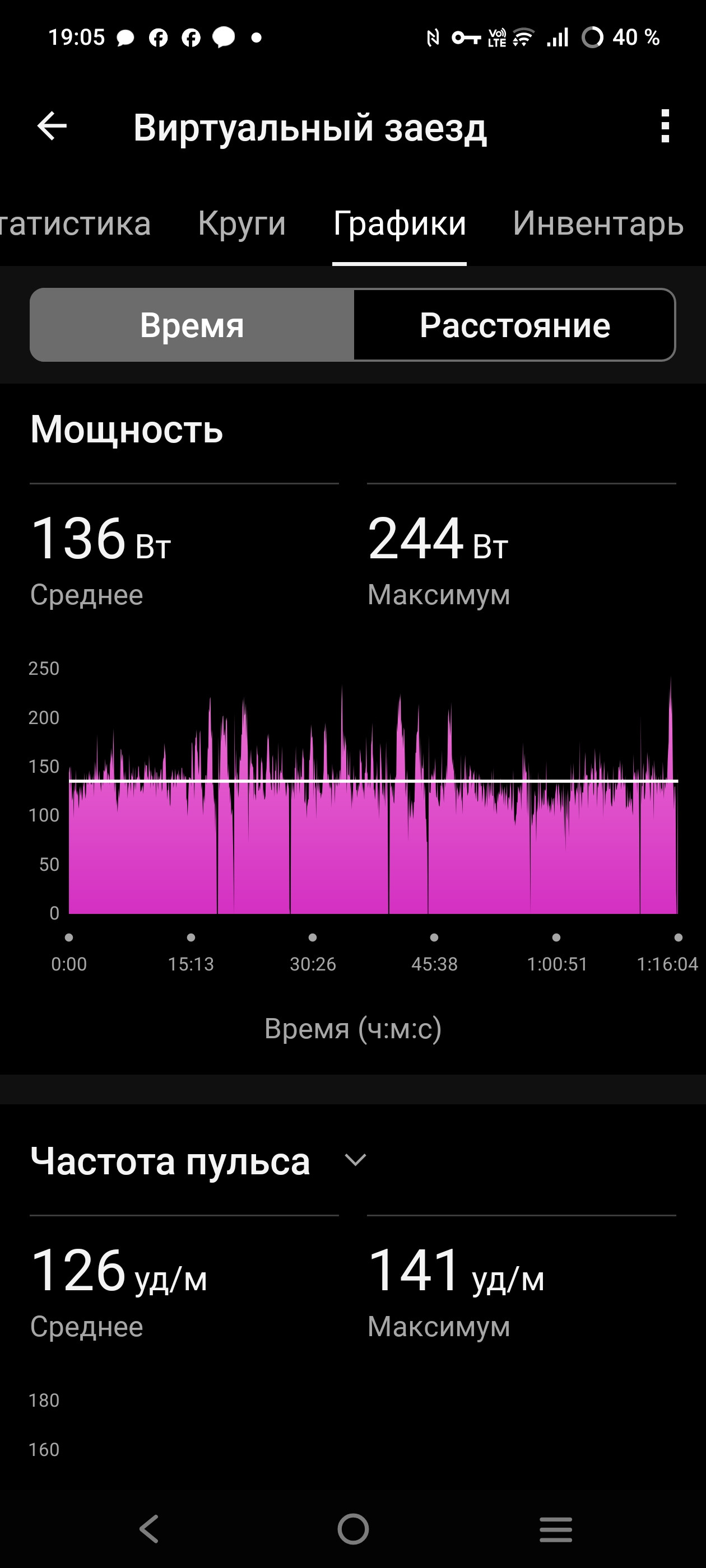Viewport: 706px width, 1568px height.
Task: Switch to the Статистика tab
Action: [x=75, y=223]
